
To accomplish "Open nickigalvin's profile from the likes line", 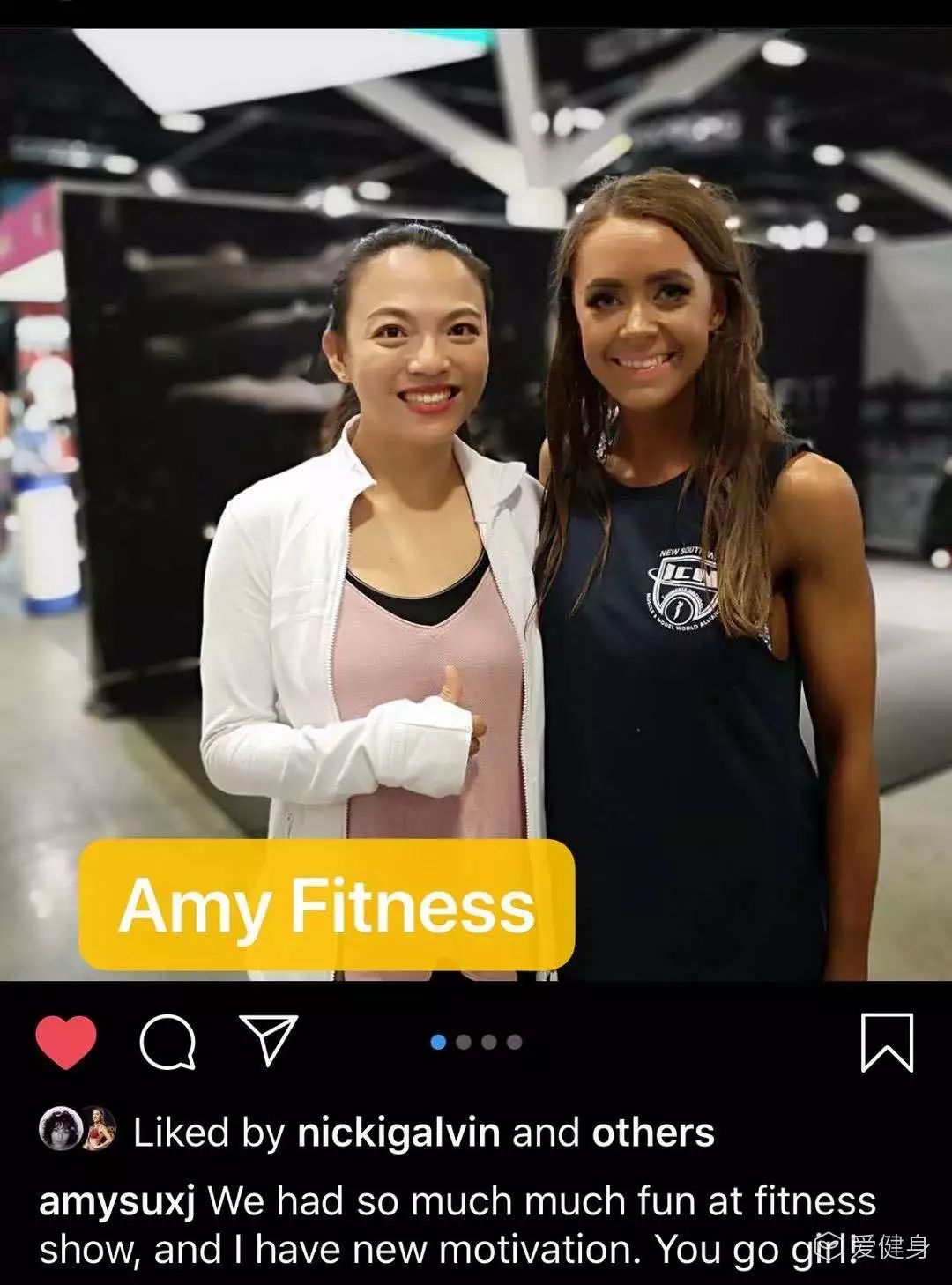I will click(x=398, y=1133).
